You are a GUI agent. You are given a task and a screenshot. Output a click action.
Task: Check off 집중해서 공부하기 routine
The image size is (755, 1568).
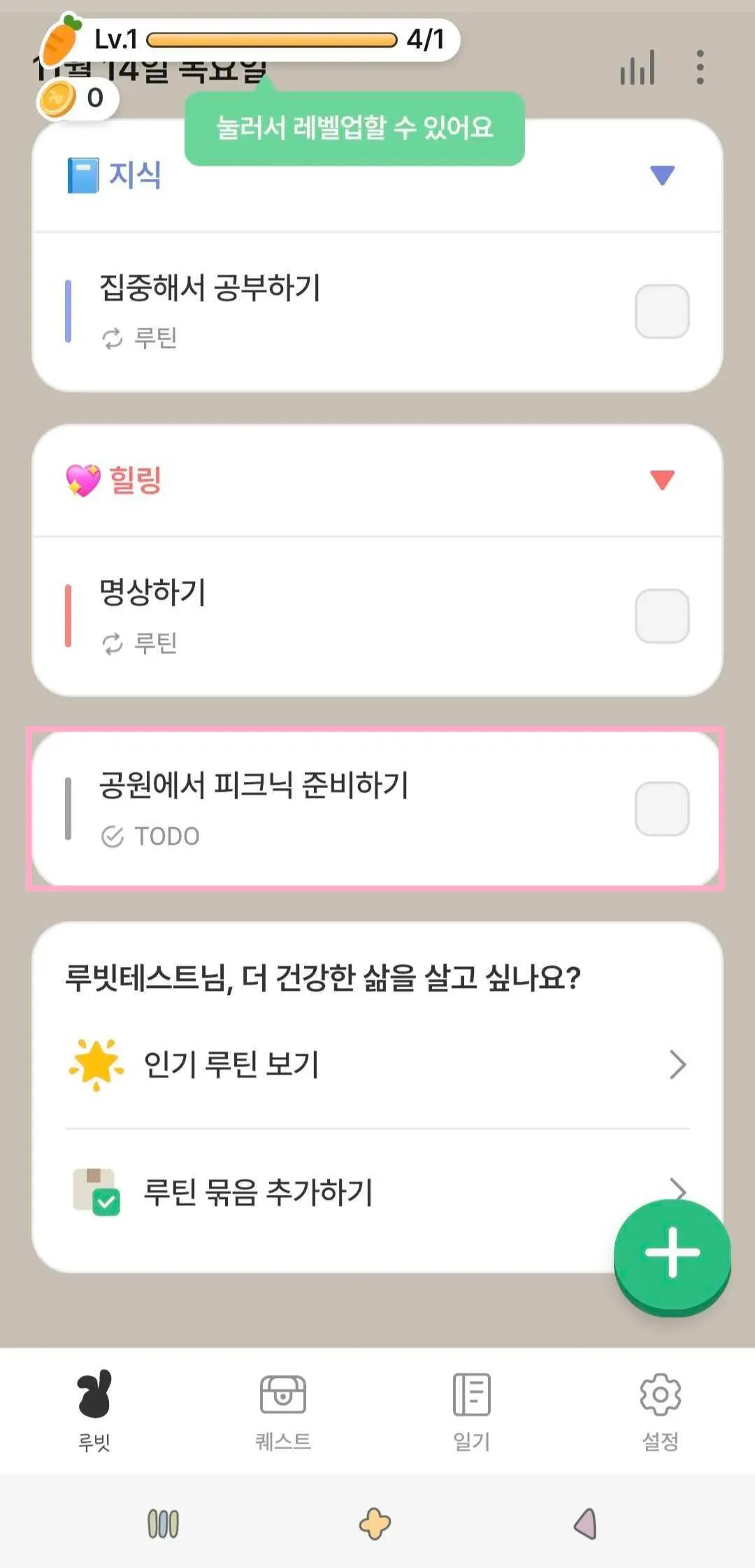tap(661, 312)
